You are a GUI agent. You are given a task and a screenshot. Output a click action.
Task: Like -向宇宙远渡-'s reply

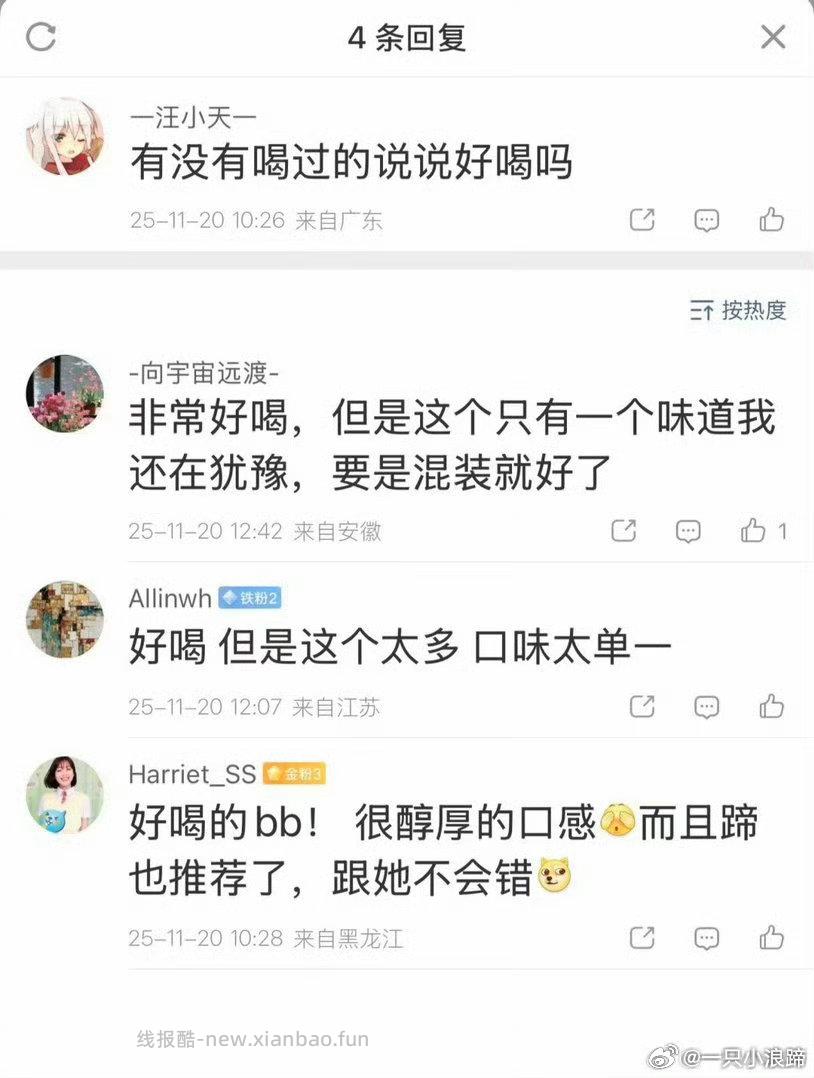(753, 531)
